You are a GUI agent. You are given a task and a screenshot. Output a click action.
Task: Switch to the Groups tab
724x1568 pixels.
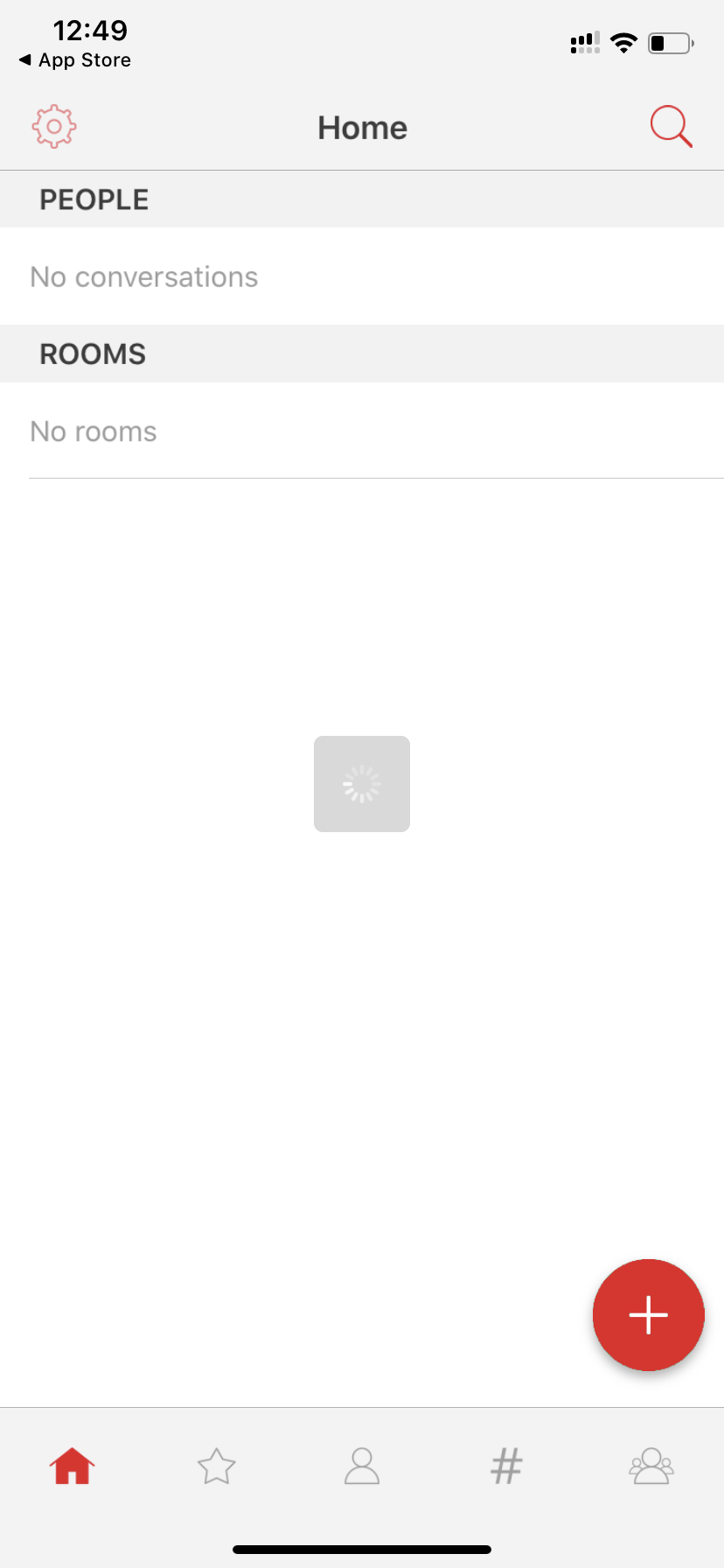tap(651, 1466)
